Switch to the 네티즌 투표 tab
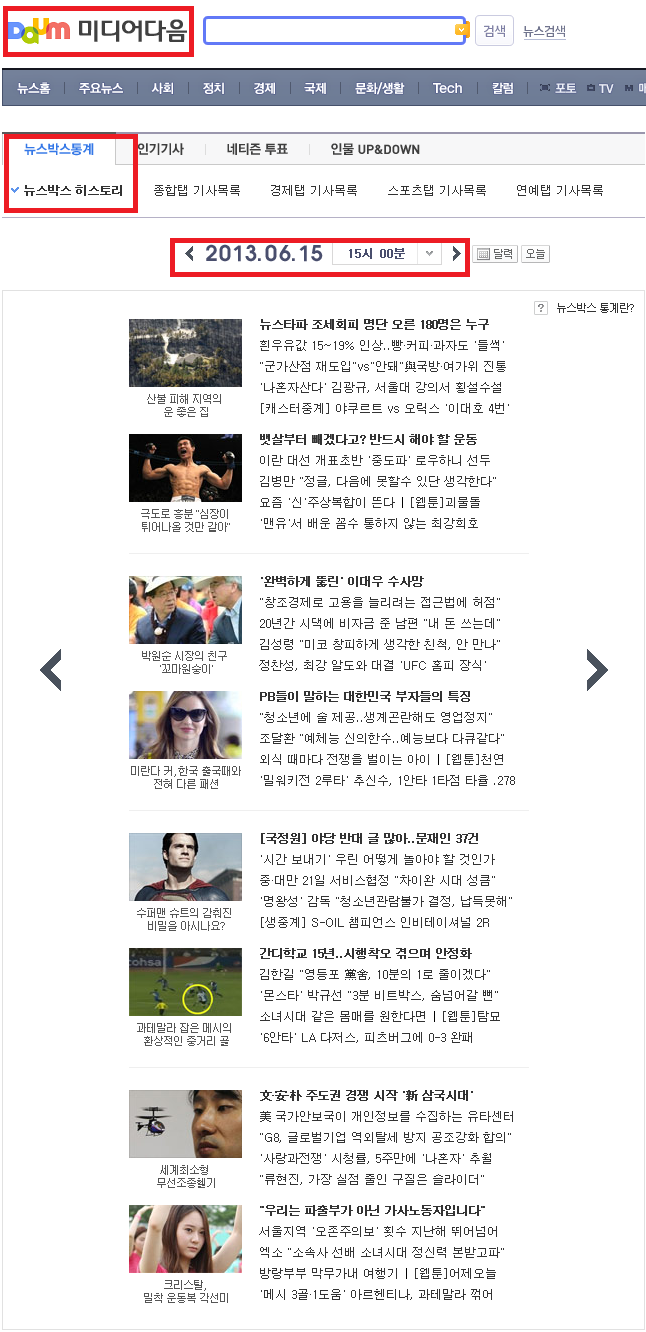 257,149
